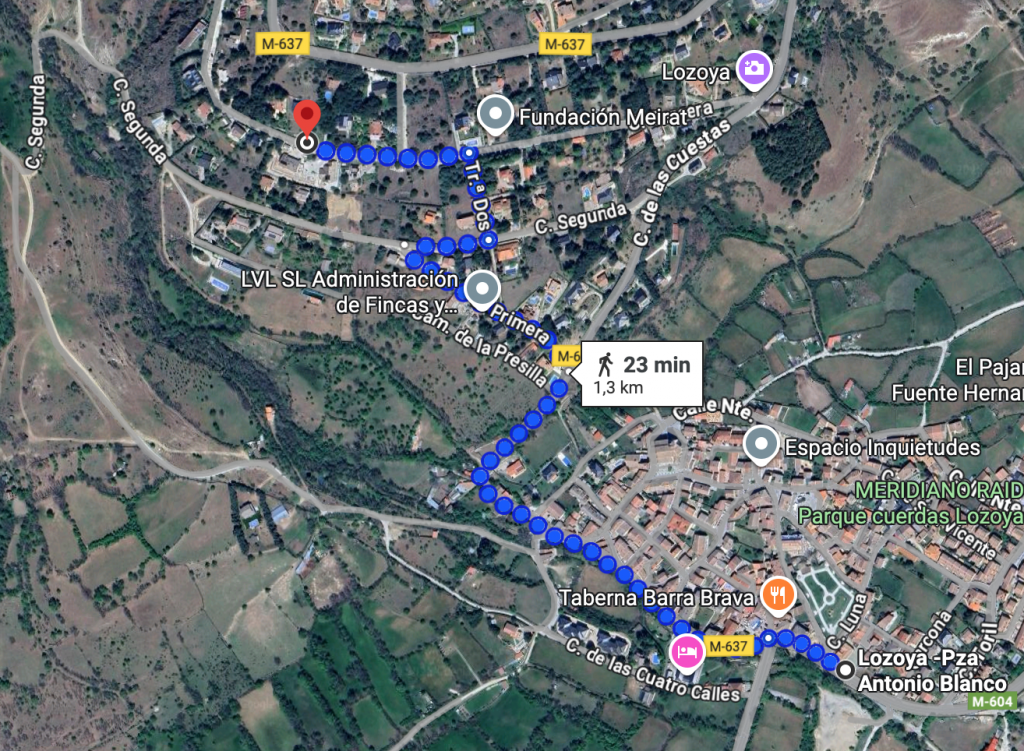This screenshot has height=751, width=1024.
Task: Open Taberna Barra Brava restaurant pin
Action: tap(778, 596)
